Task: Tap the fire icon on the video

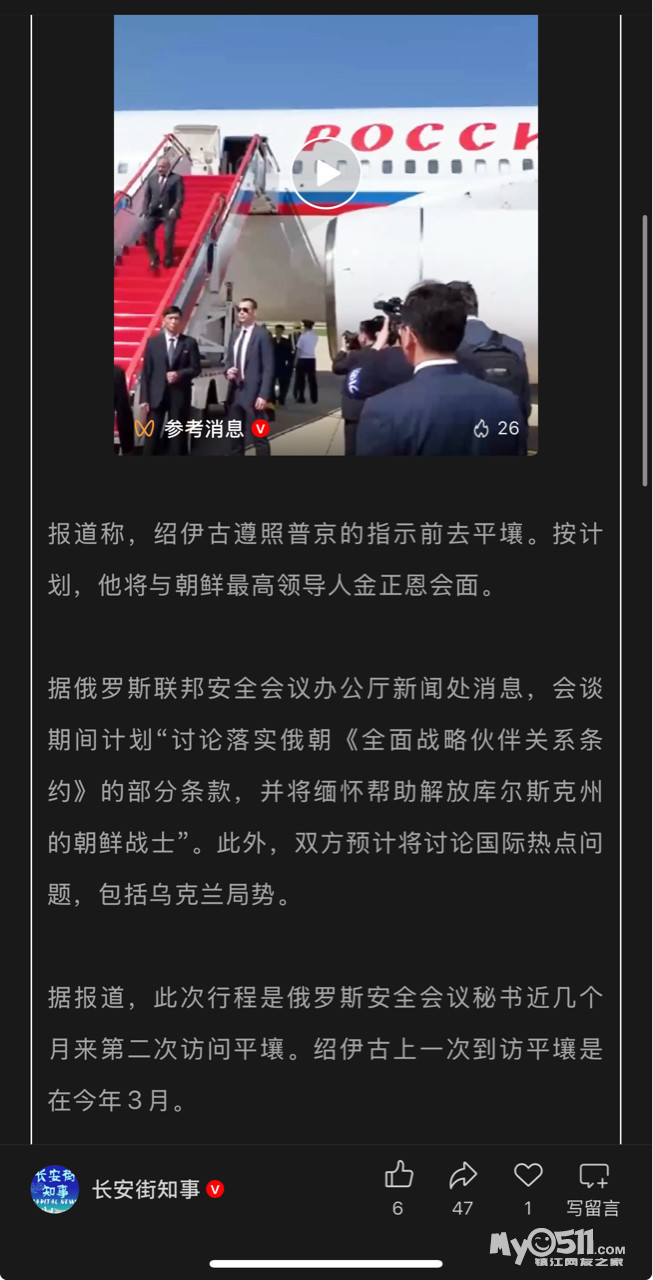Action: click(x=482, y=428)
